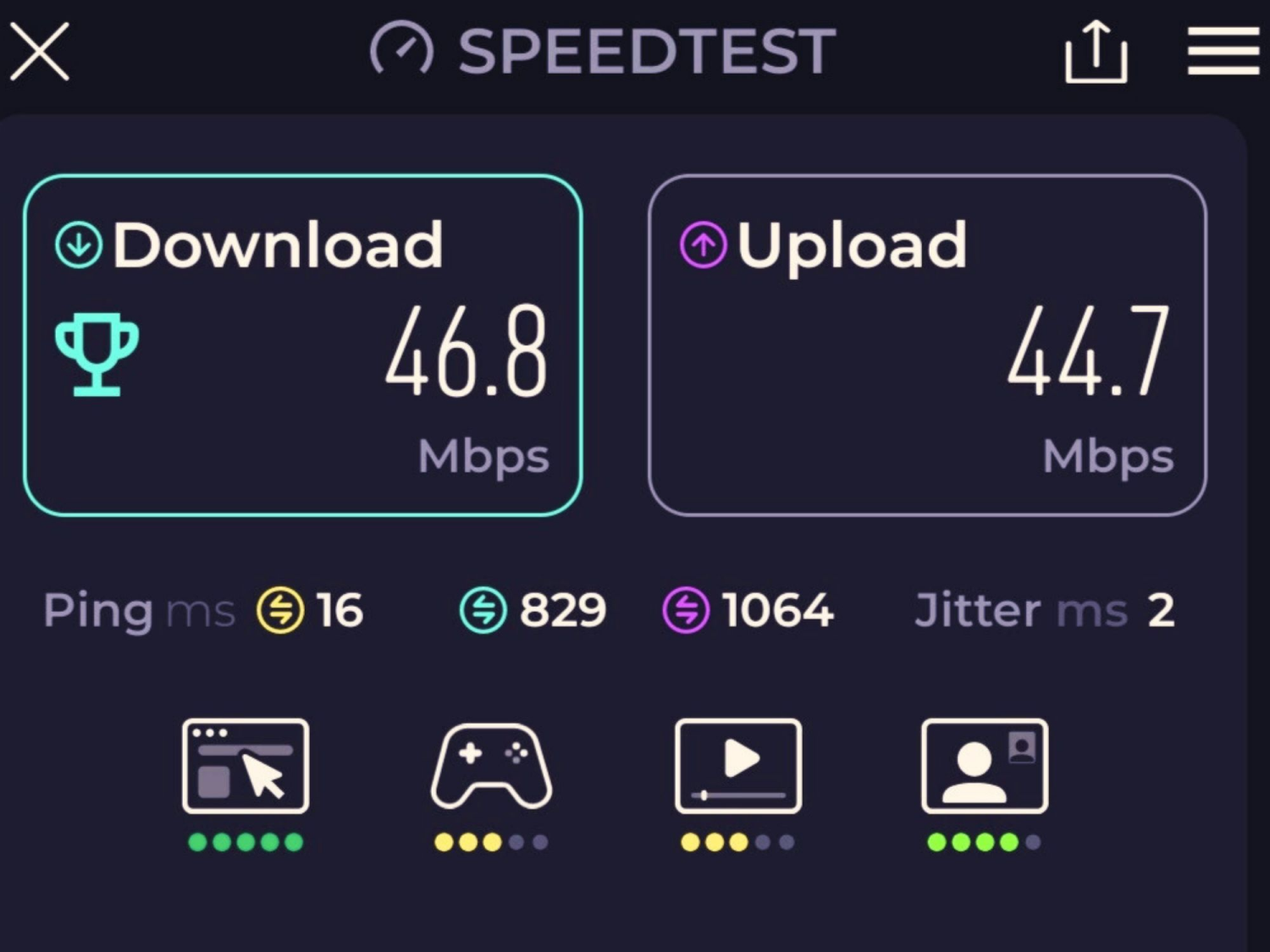Viewport: 1270px width, 952px height.
Task: Close the speed test results
Action: [39, 52]
